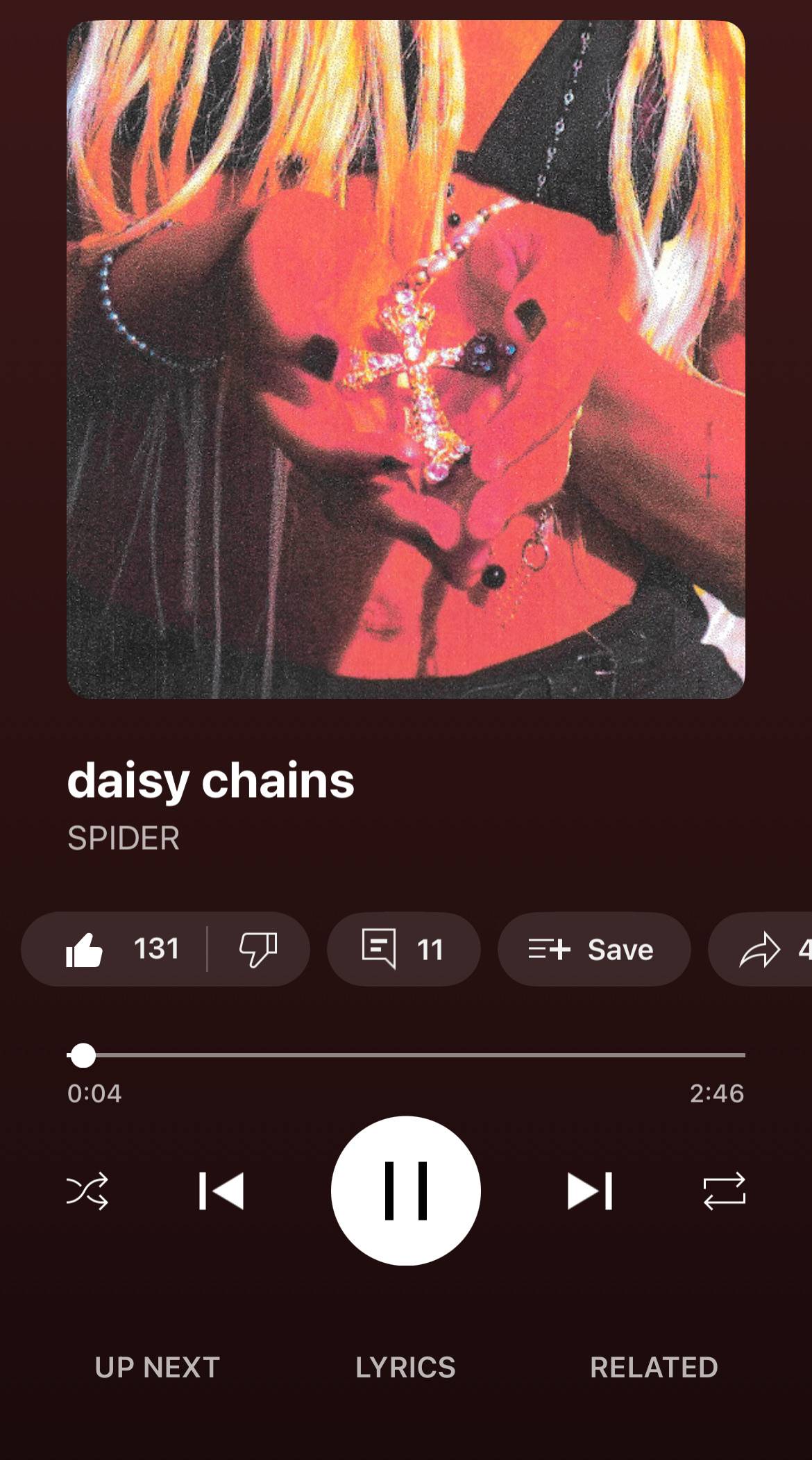
Task: Save the song to a playlist
Action: 594,949
